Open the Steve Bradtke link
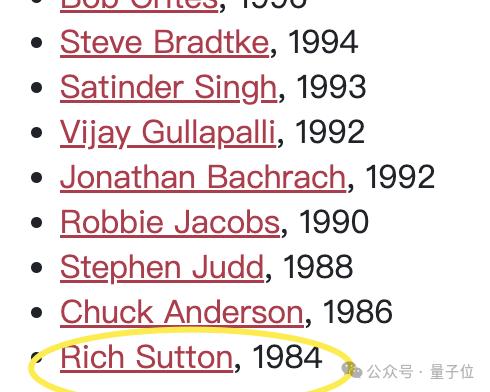Screen dimensions: 490x392 tap(164, 42)
